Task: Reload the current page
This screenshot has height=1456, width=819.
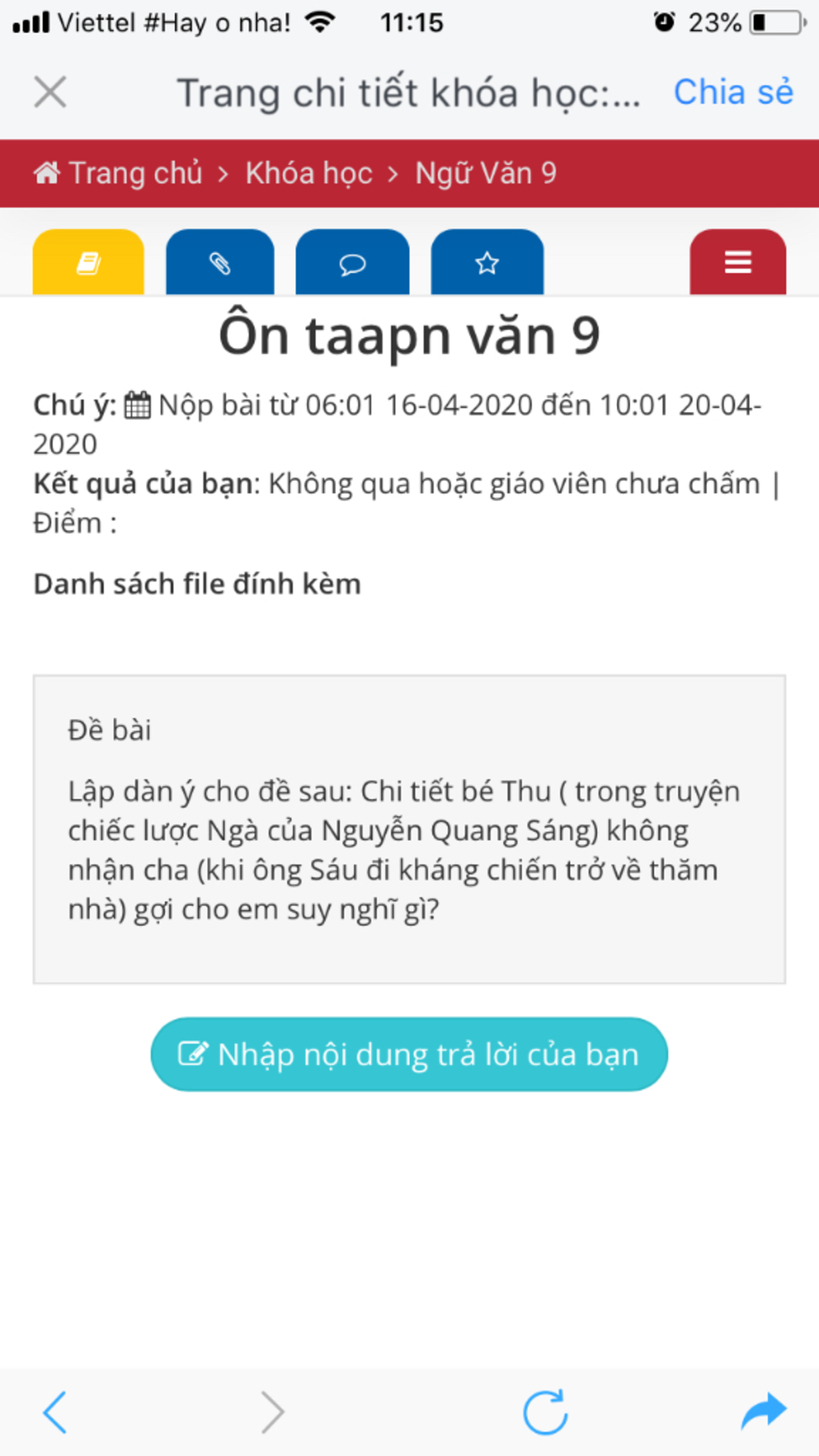Action: [545, 1412]
